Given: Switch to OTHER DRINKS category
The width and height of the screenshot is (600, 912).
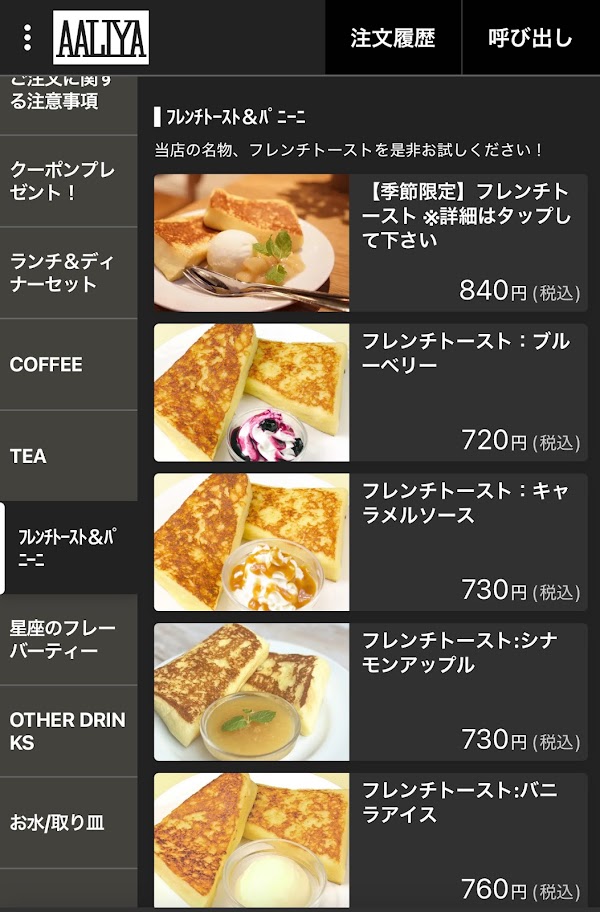Looking at the screenshot, I should pos(68,731).
